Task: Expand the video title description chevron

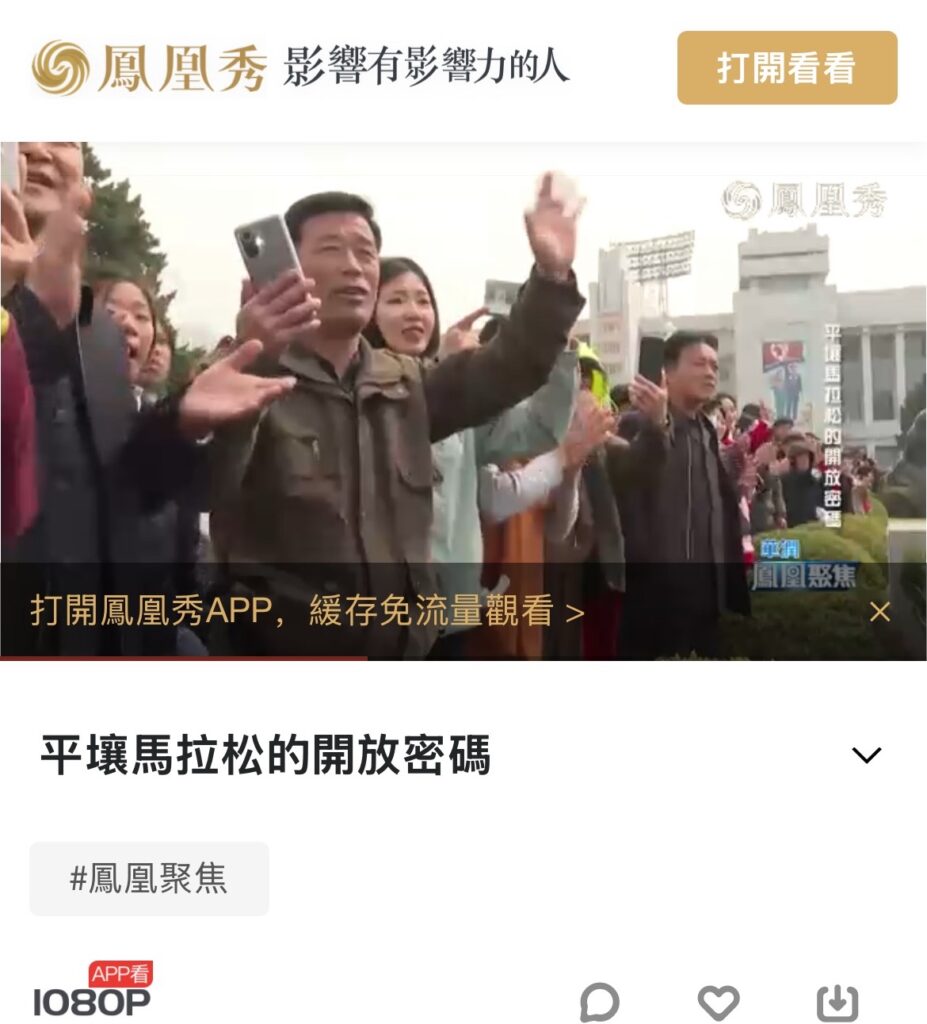Action: (x=866, y=755)
